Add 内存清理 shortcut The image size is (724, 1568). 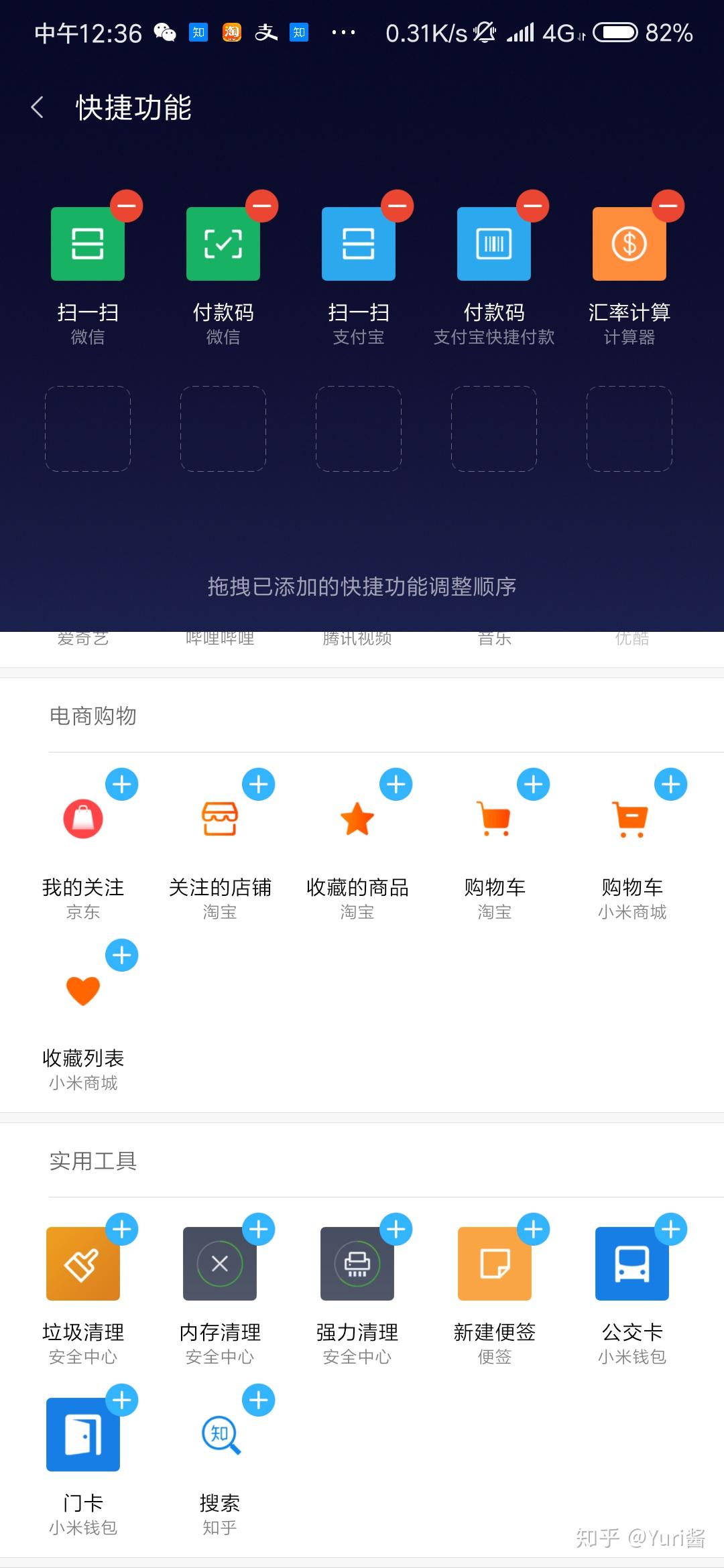coord(259,1229)
